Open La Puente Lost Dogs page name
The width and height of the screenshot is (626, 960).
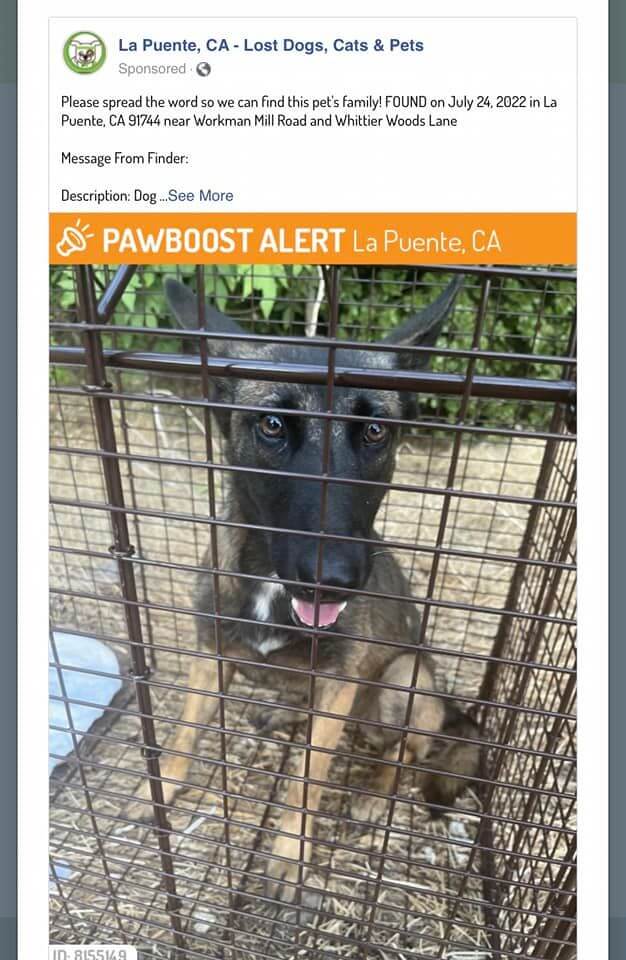270,45
